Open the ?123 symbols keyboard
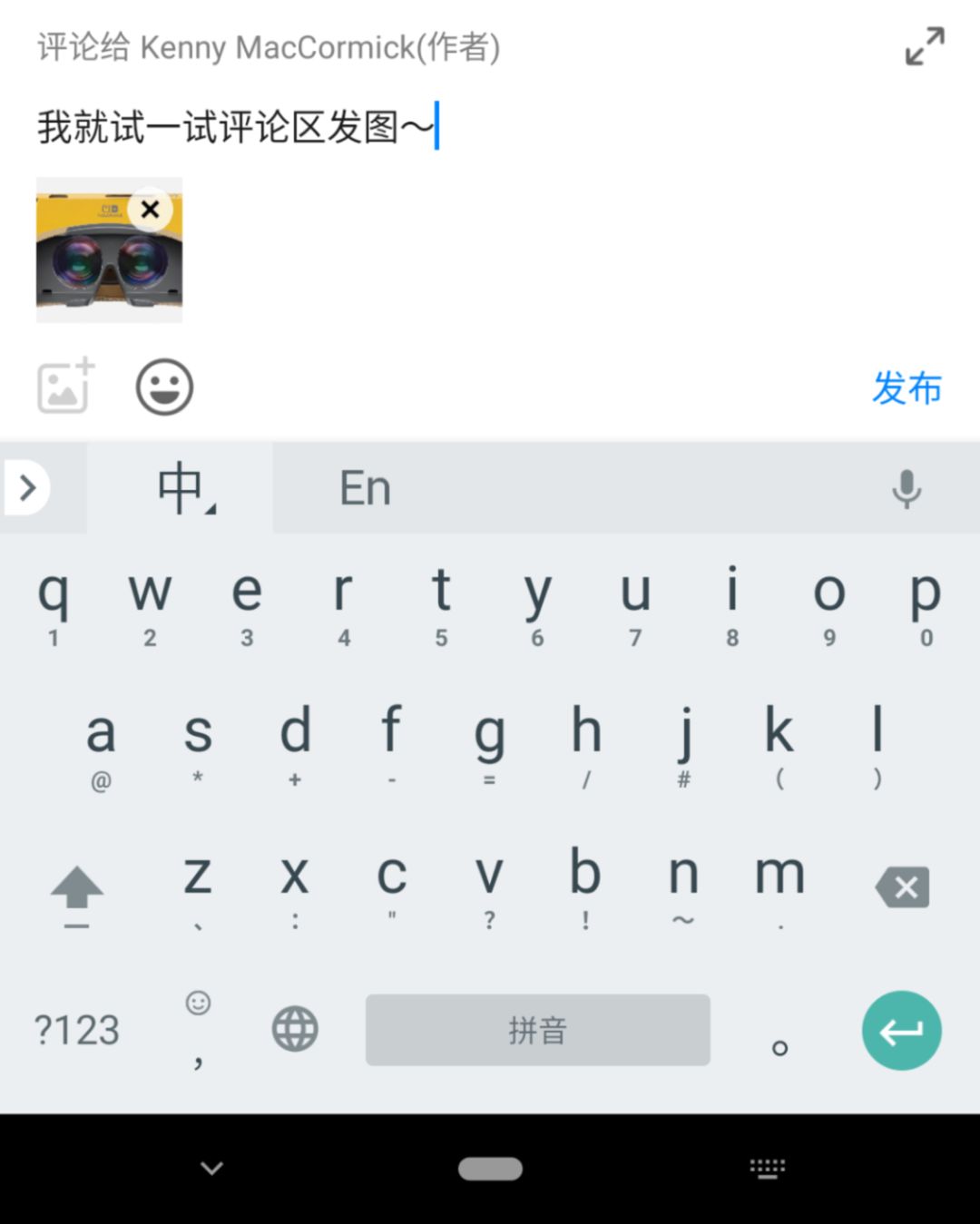The height and width of the screenshot is (1224, 980). click(x=77, y=1030)
